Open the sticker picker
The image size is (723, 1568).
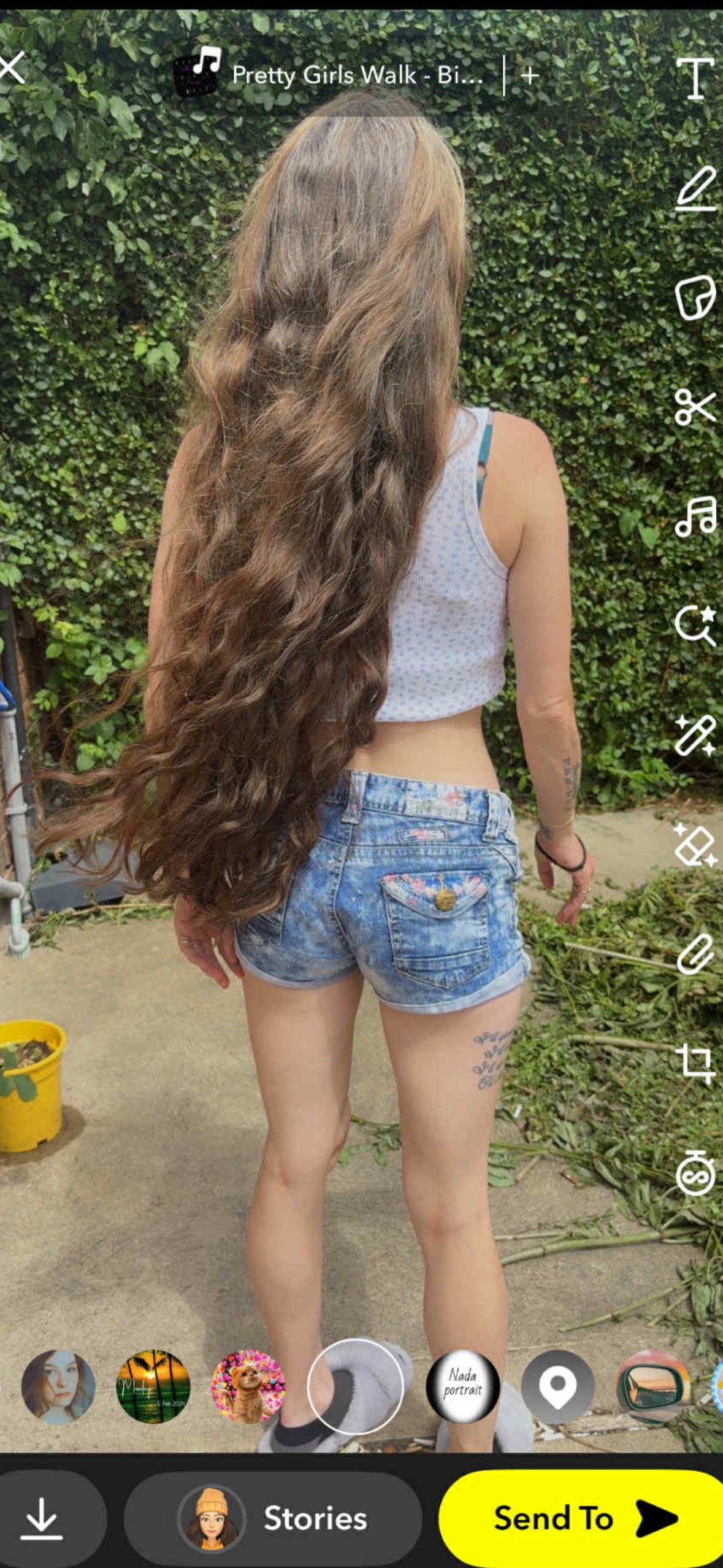(695, 298)
